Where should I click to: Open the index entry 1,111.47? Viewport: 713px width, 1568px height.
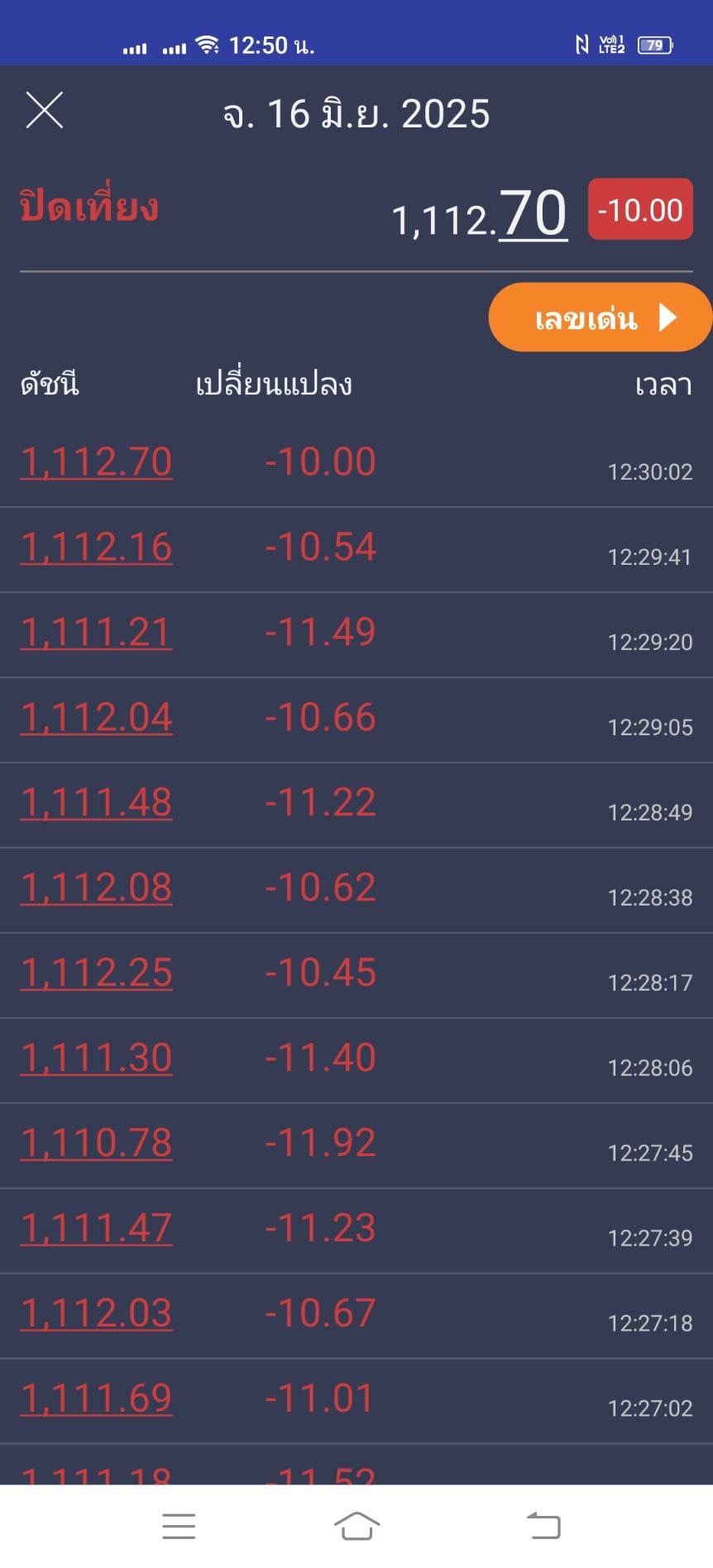(x=96, y=1228)
